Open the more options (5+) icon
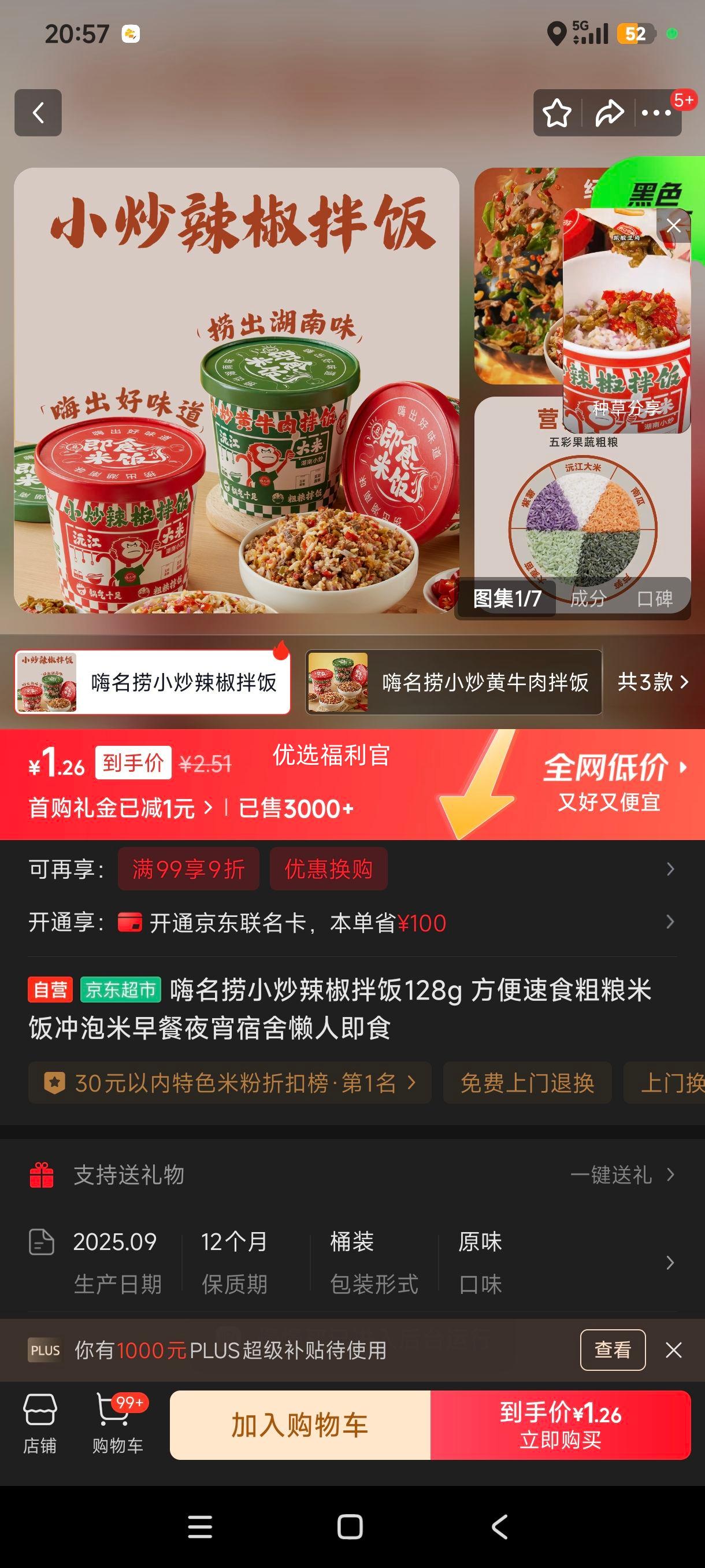This screenshot has width=705, height=1568. [655, 113]
